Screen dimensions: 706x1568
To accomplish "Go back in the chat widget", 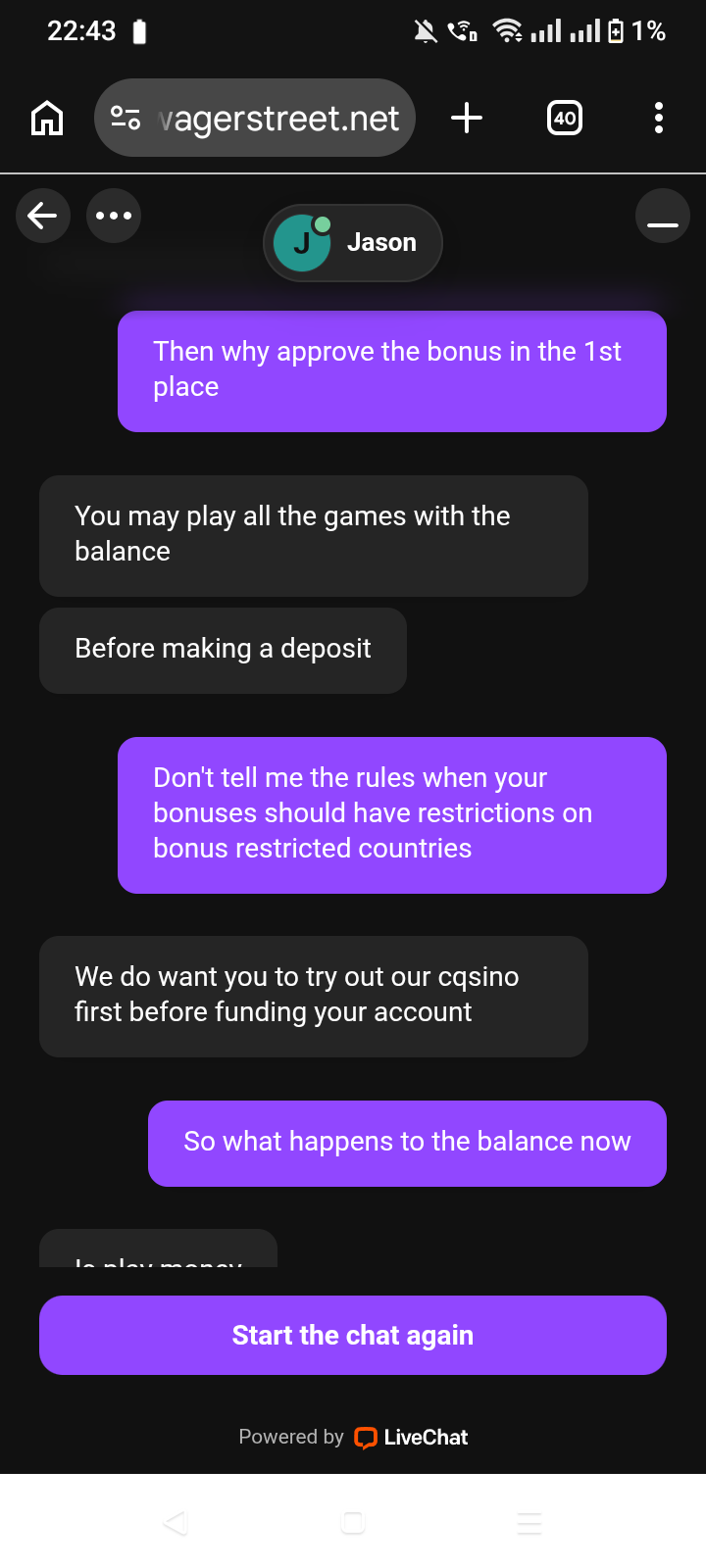I will (x=43, y=216).
